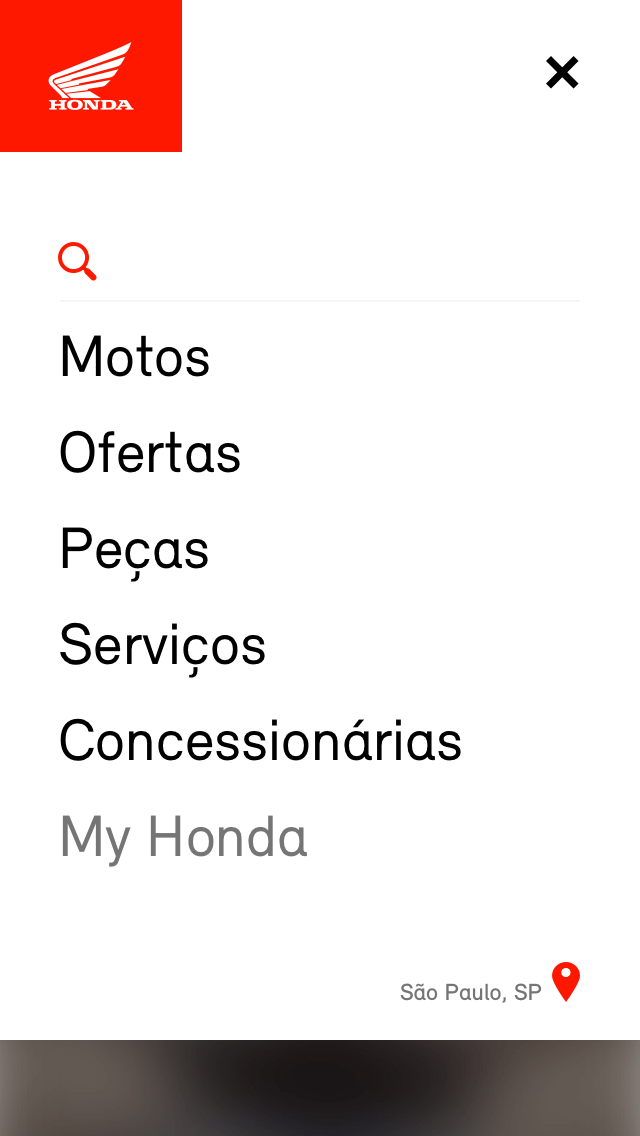
Task: Tap the Honda logo to go home
Action: pyautogui.click(x=91, y=76)
